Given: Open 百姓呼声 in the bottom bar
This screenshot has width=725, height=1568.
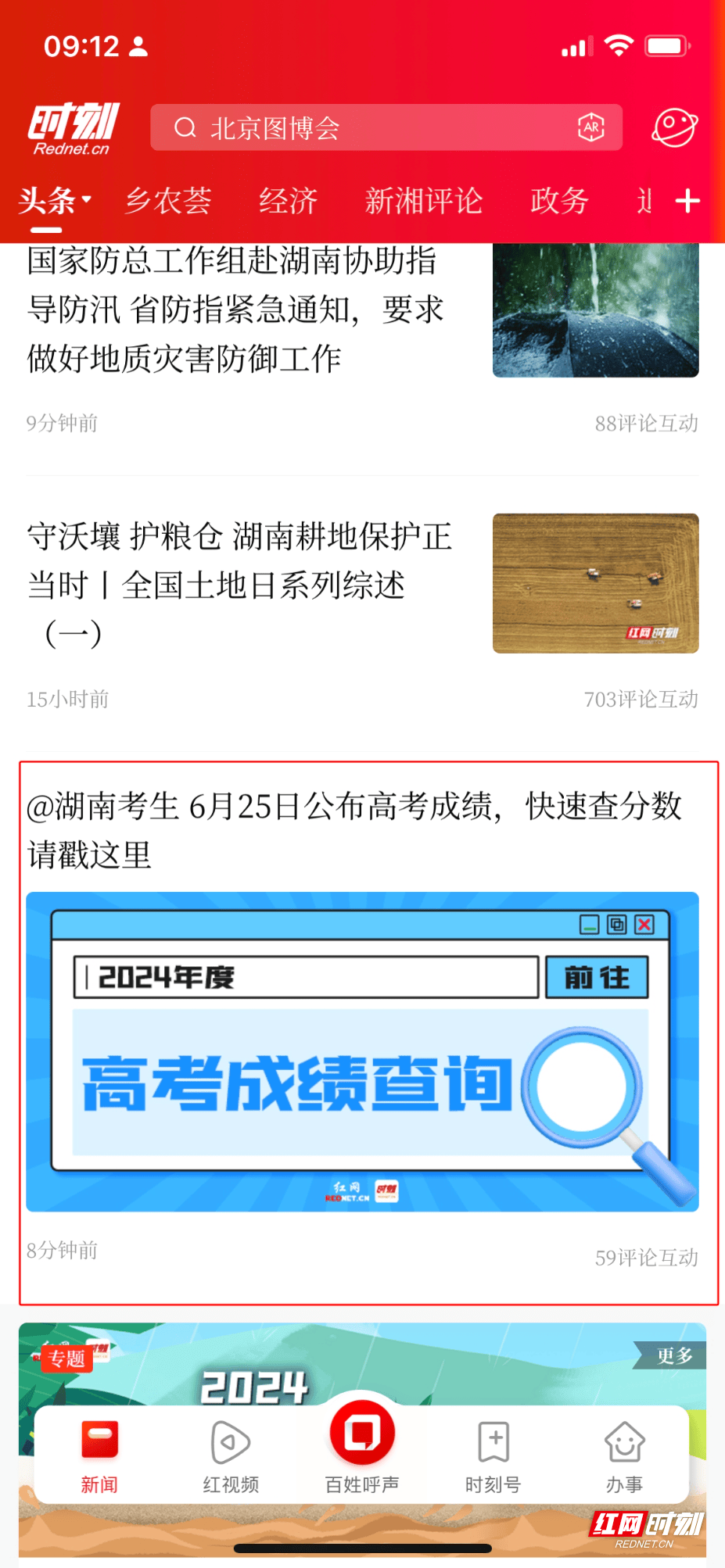Looking at the screenshot, I should (x=362, y=1446).
